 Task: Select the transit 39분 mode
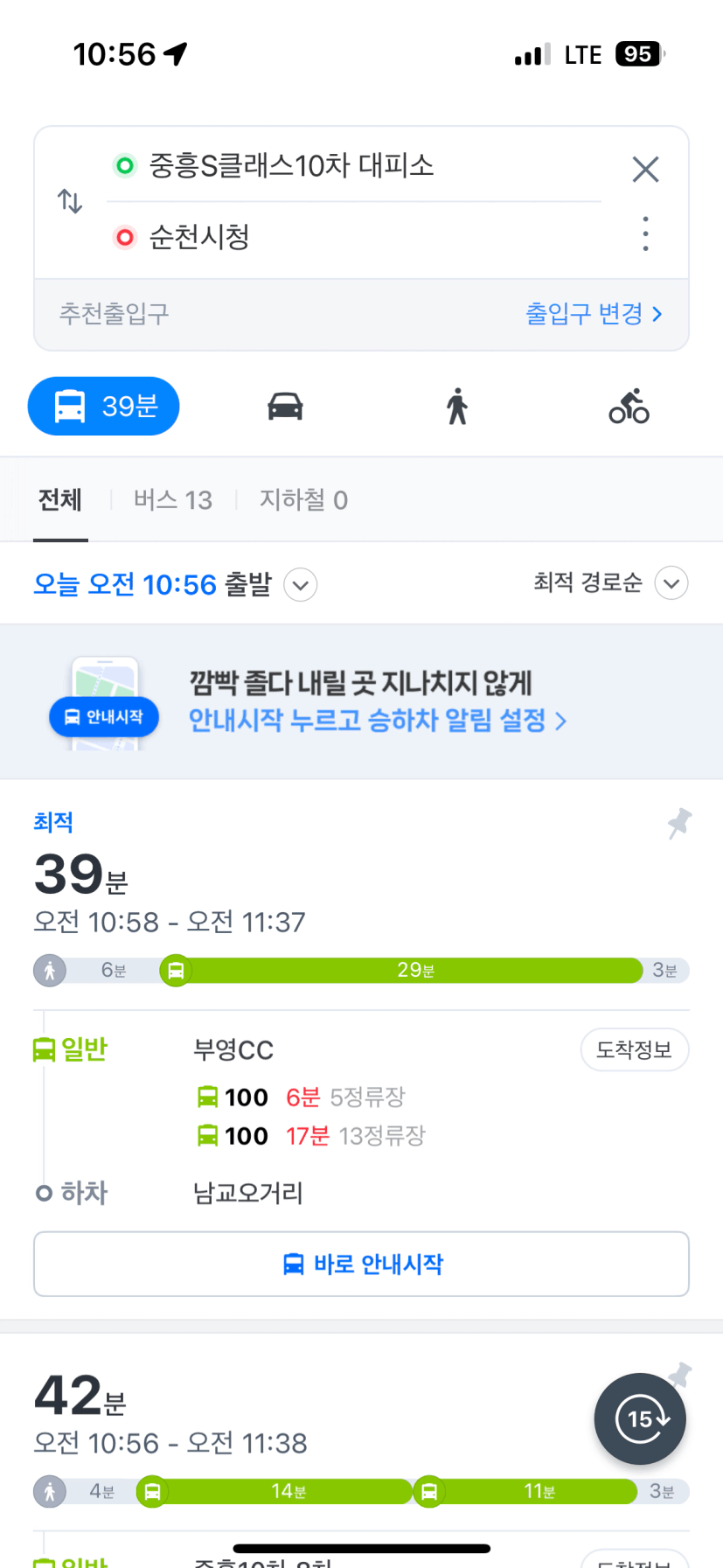[x=104, y=407]
